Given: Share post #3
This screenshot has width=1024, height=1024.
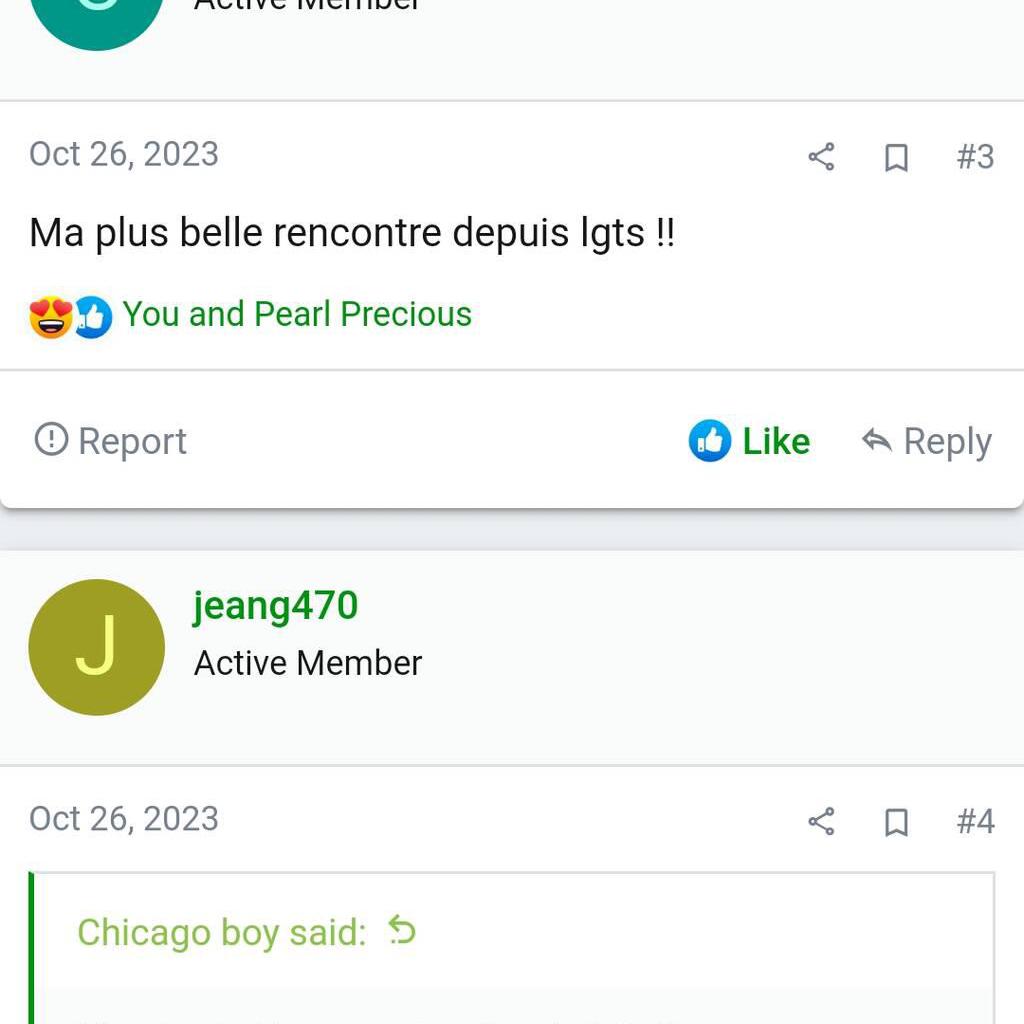Looking at the screenshot, I should pos(821,157).
